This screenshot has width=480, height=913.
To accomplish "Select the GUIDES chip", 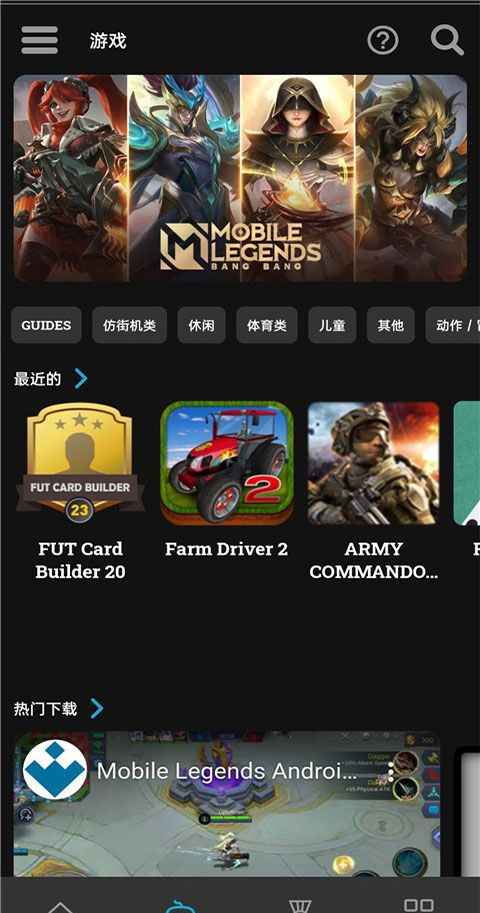I will pos(46,325).
